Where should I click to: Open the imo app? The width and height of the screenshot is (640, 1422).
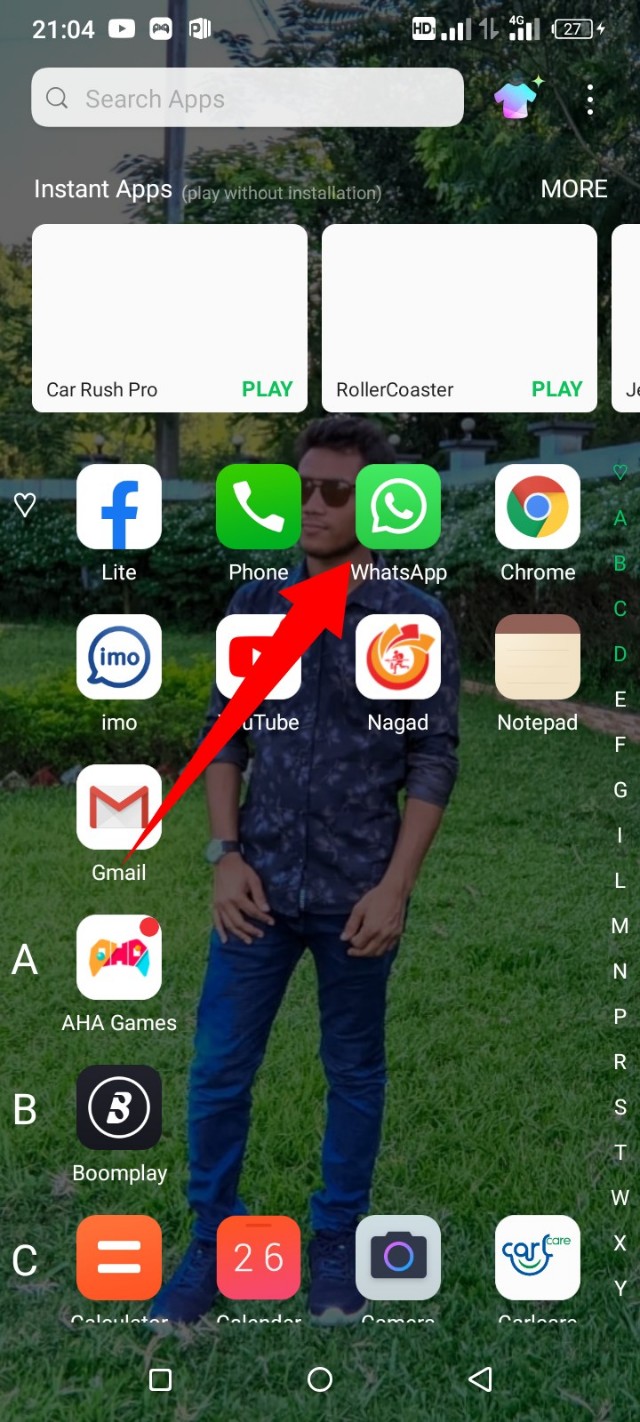coord(119,657)
